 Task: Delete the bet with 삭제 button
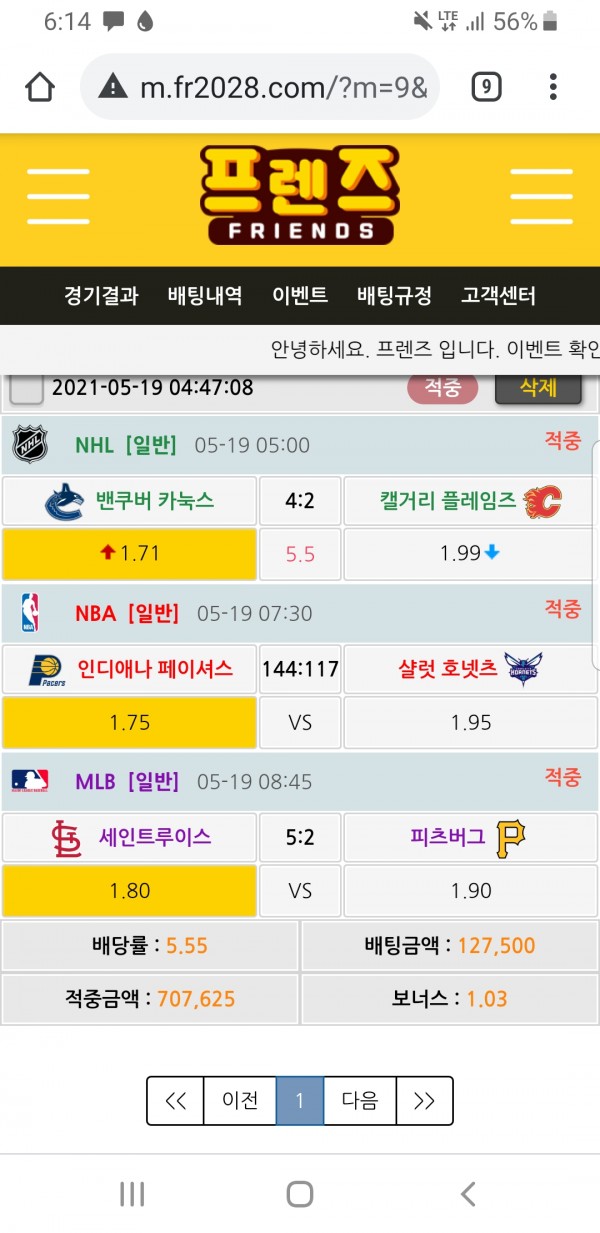click(x=538, y=389)
